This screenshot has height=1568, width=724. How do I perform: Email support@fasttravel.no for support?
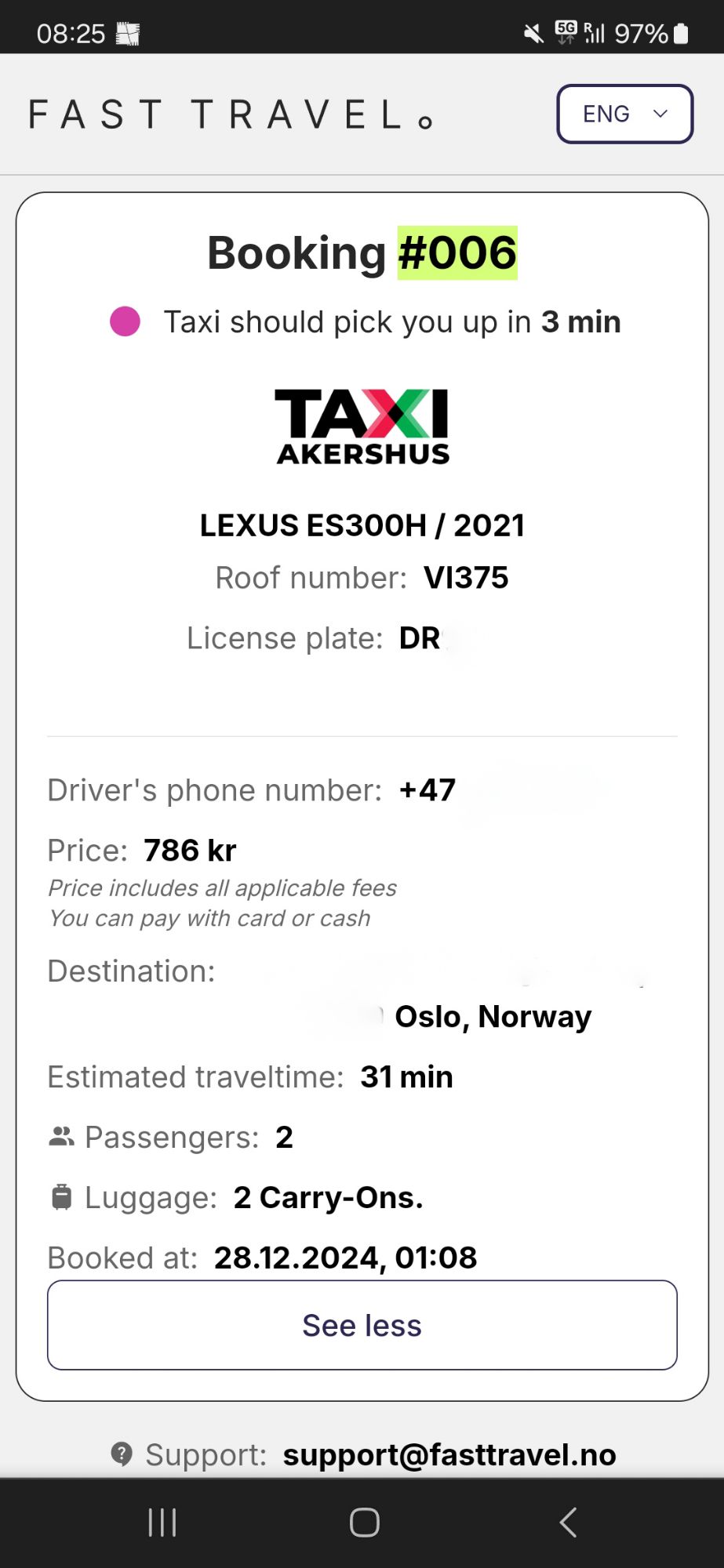449,1455
